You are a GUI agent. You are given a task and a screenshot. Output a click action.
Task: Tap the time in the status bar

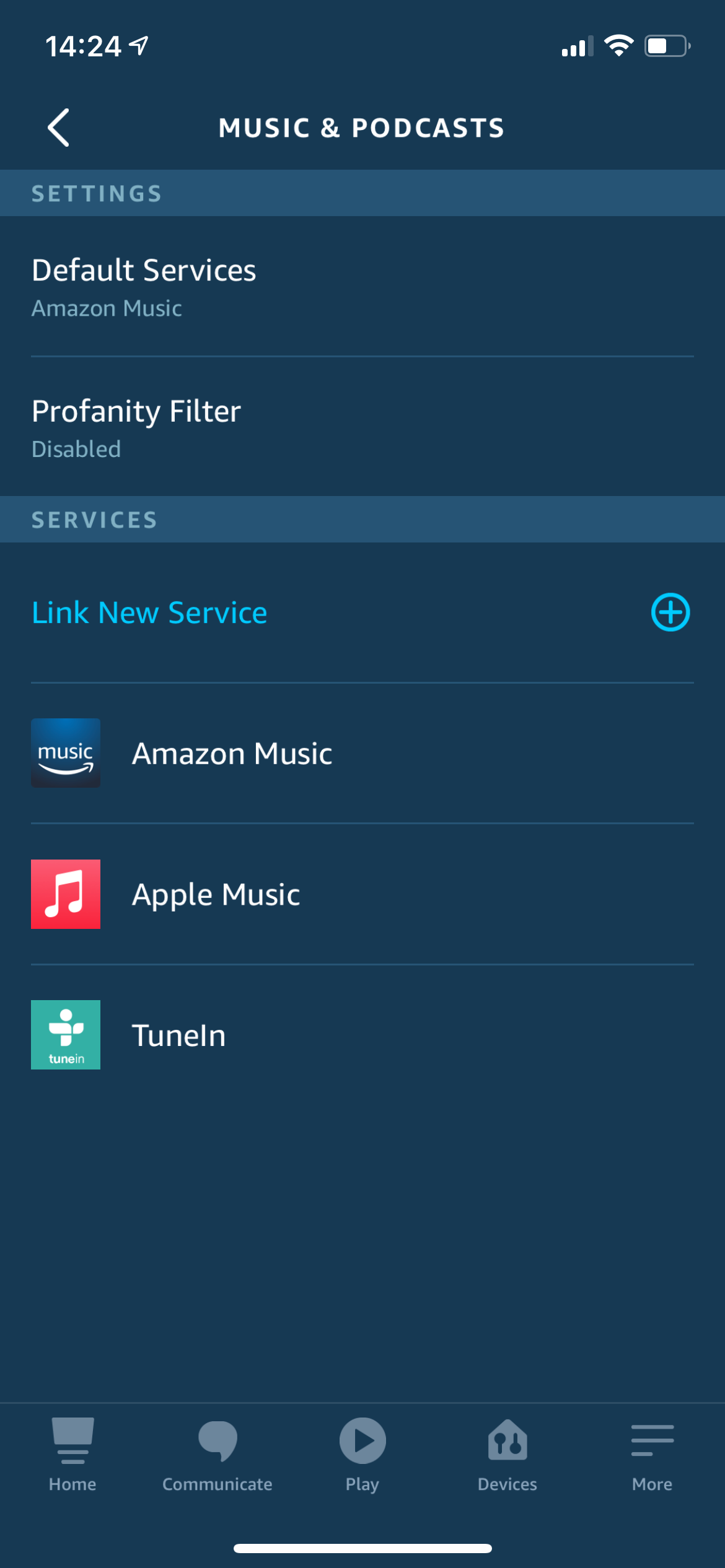[x=84, y=45]
